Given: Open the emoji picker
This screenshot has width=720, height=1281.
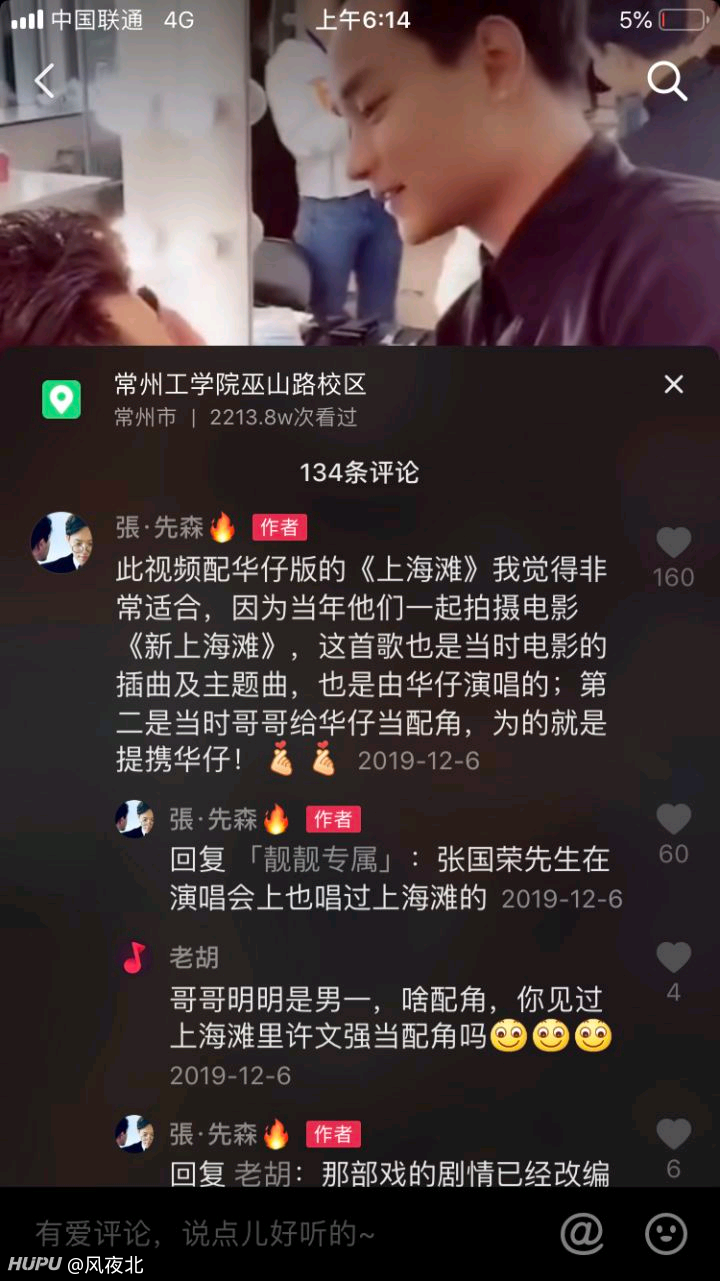Looking at the screenshot, I should (666, 1234).
